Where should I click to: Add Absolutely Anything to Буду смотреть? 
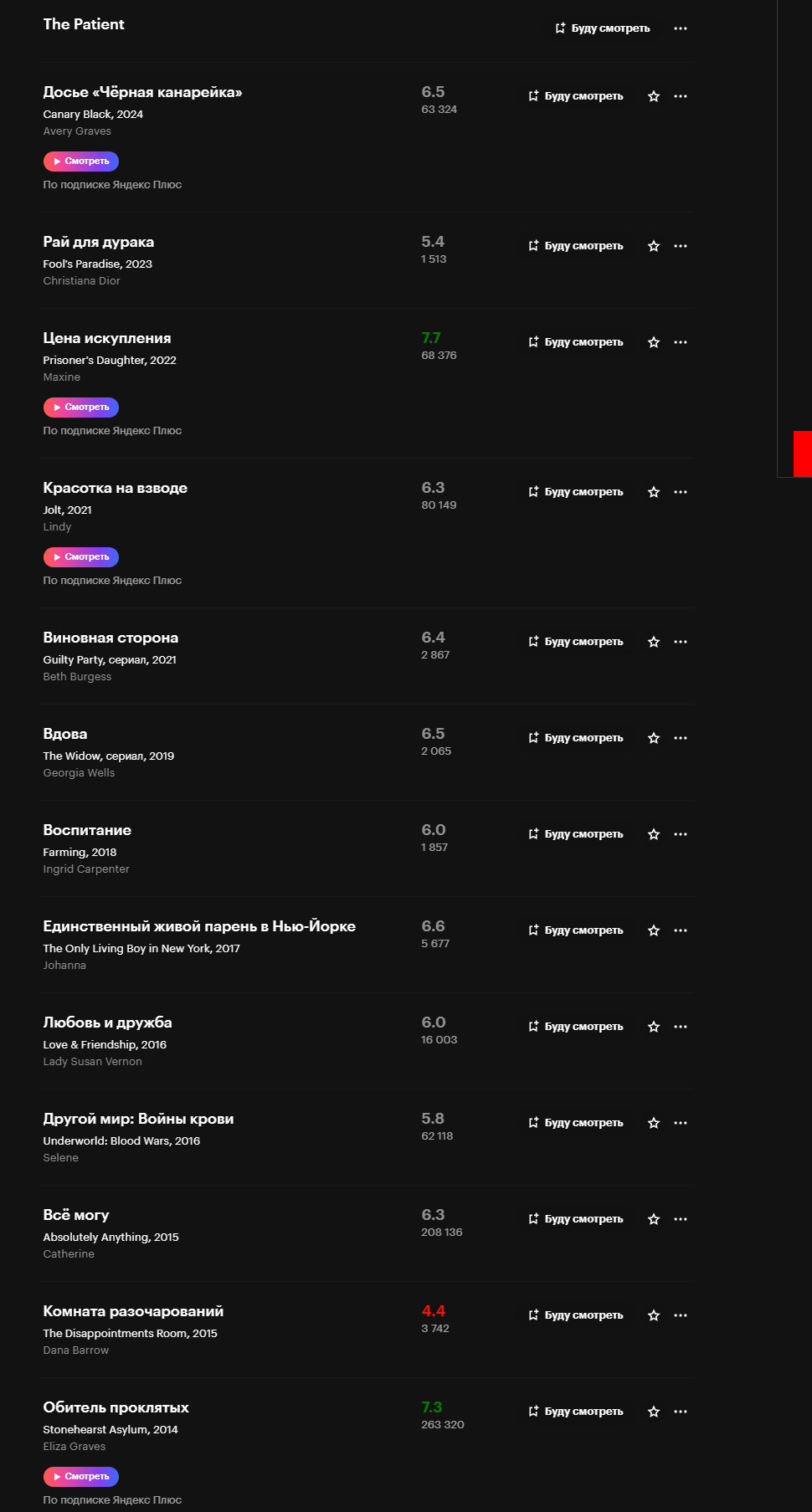tap(576, 1219)
